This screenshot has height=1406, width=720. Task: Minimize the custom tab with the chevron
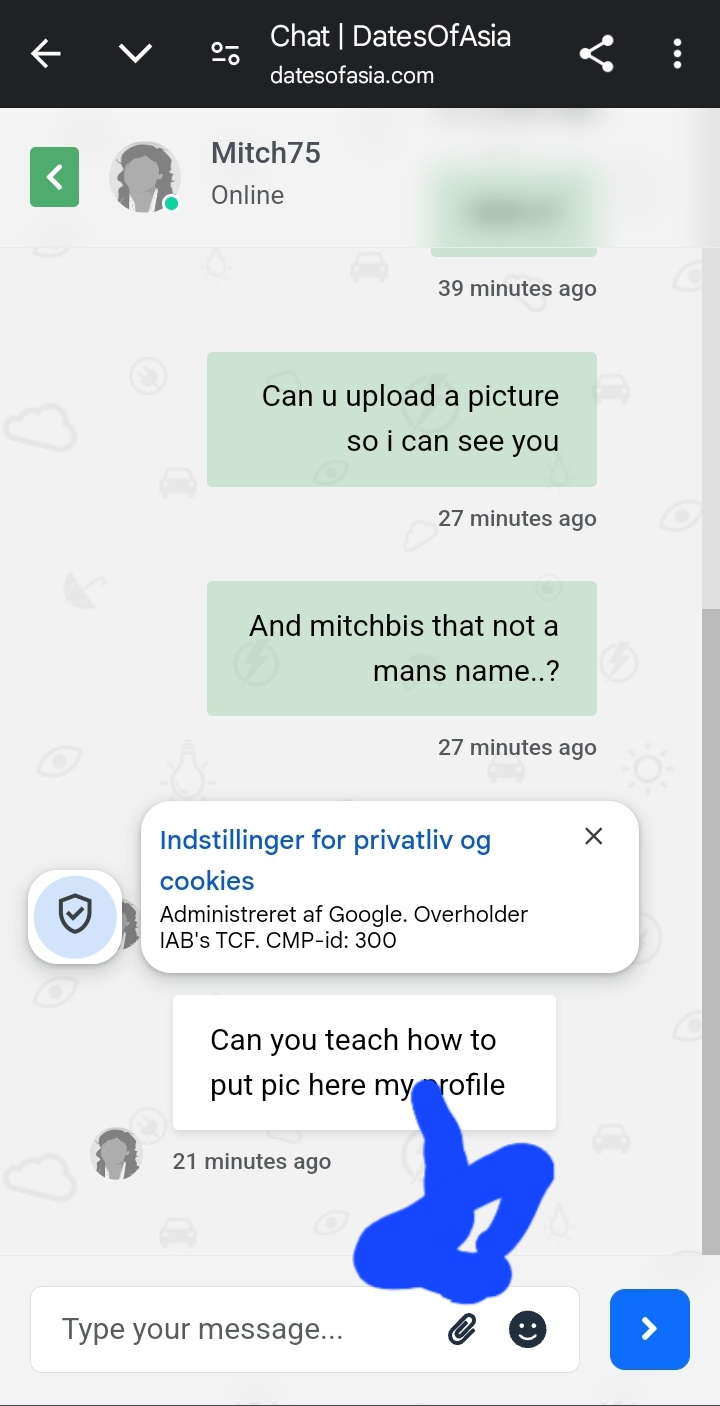(x=135, y=54)
